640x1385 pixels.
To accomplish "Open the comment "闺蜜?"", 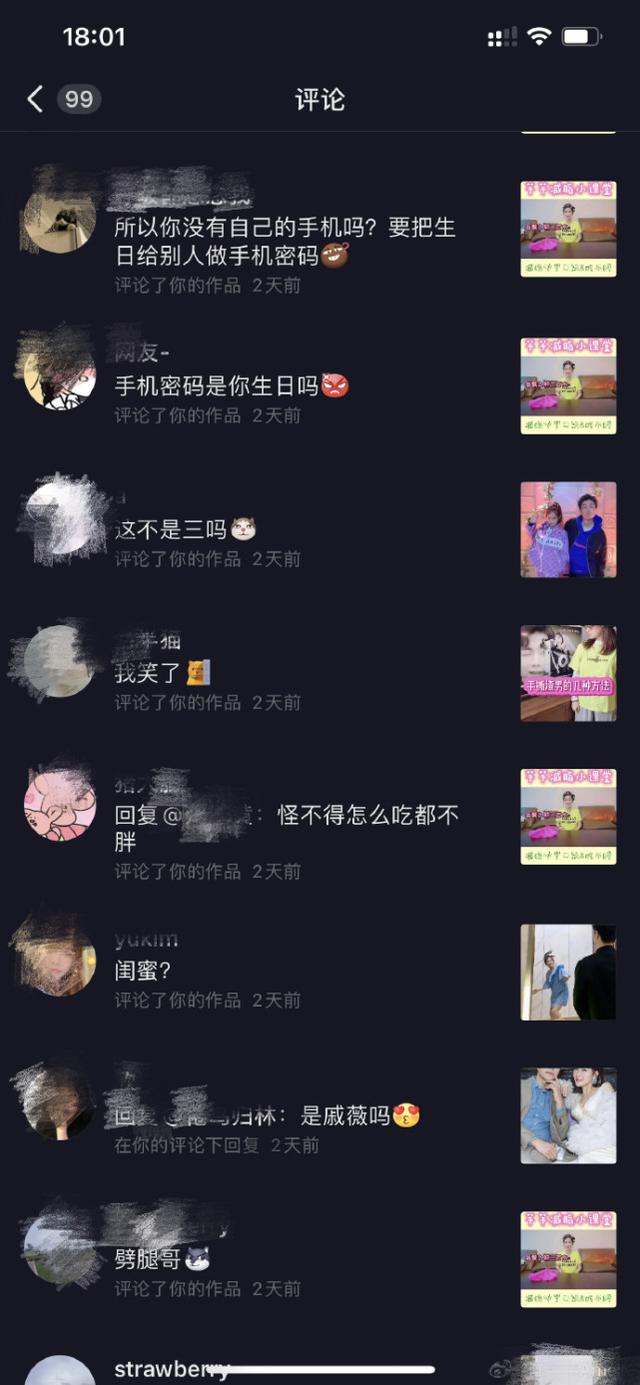I will (143, 970).
